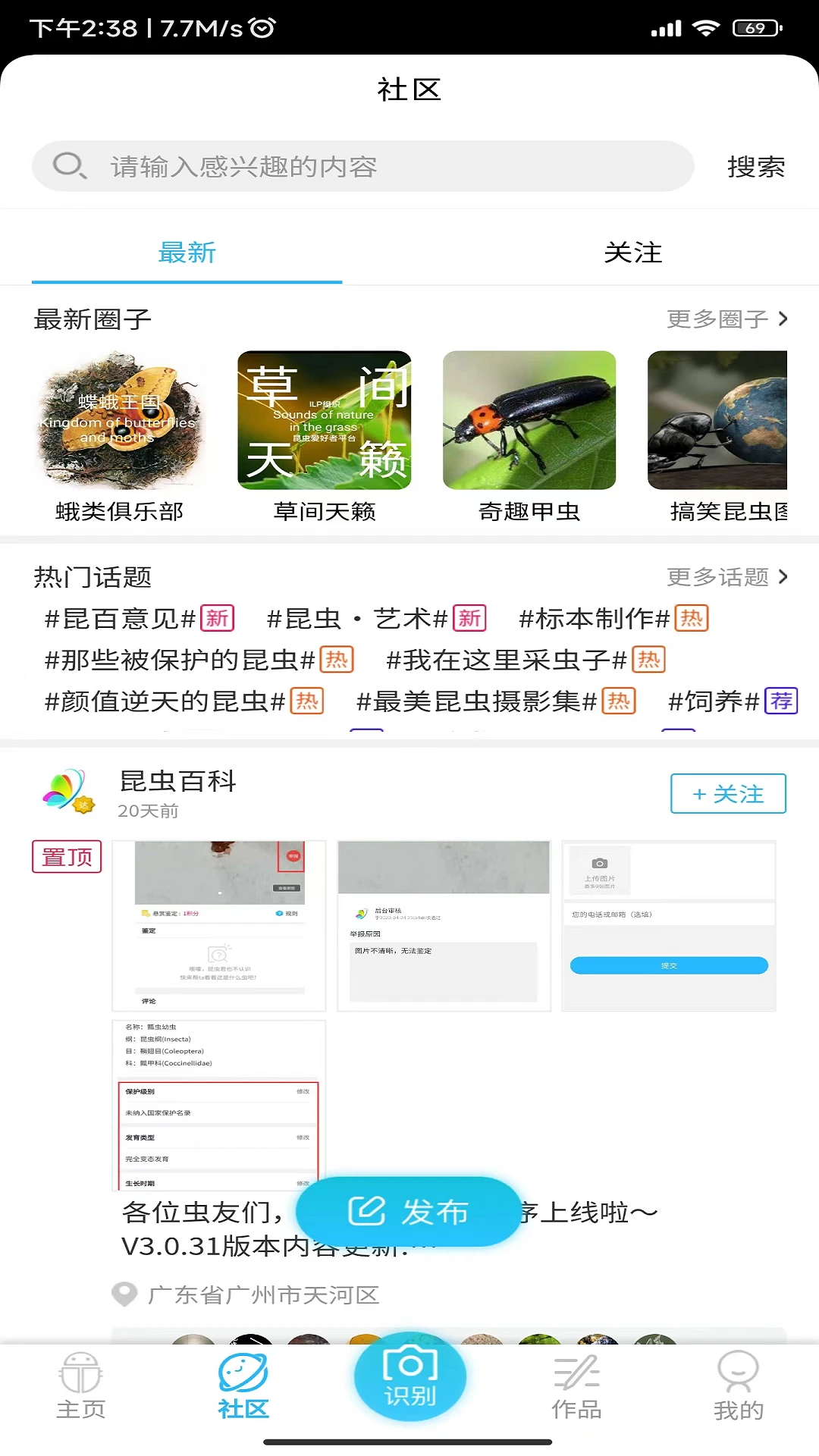Tap the 发布 floating button

pyautogui.click(x=408, y=1212)
